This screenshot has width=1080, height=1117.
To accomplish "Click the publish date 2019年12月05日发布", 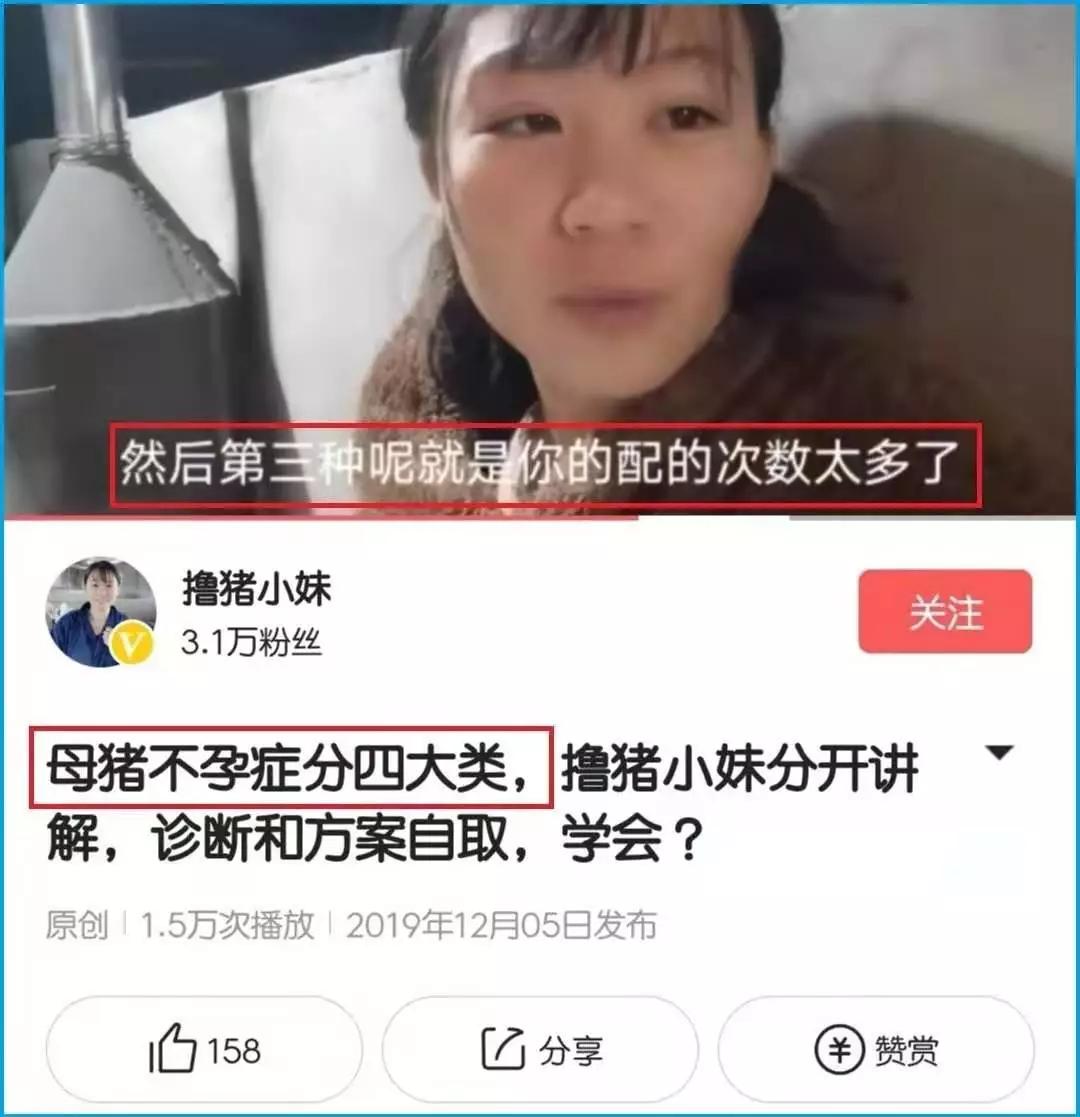I will [x=505, y=925].
